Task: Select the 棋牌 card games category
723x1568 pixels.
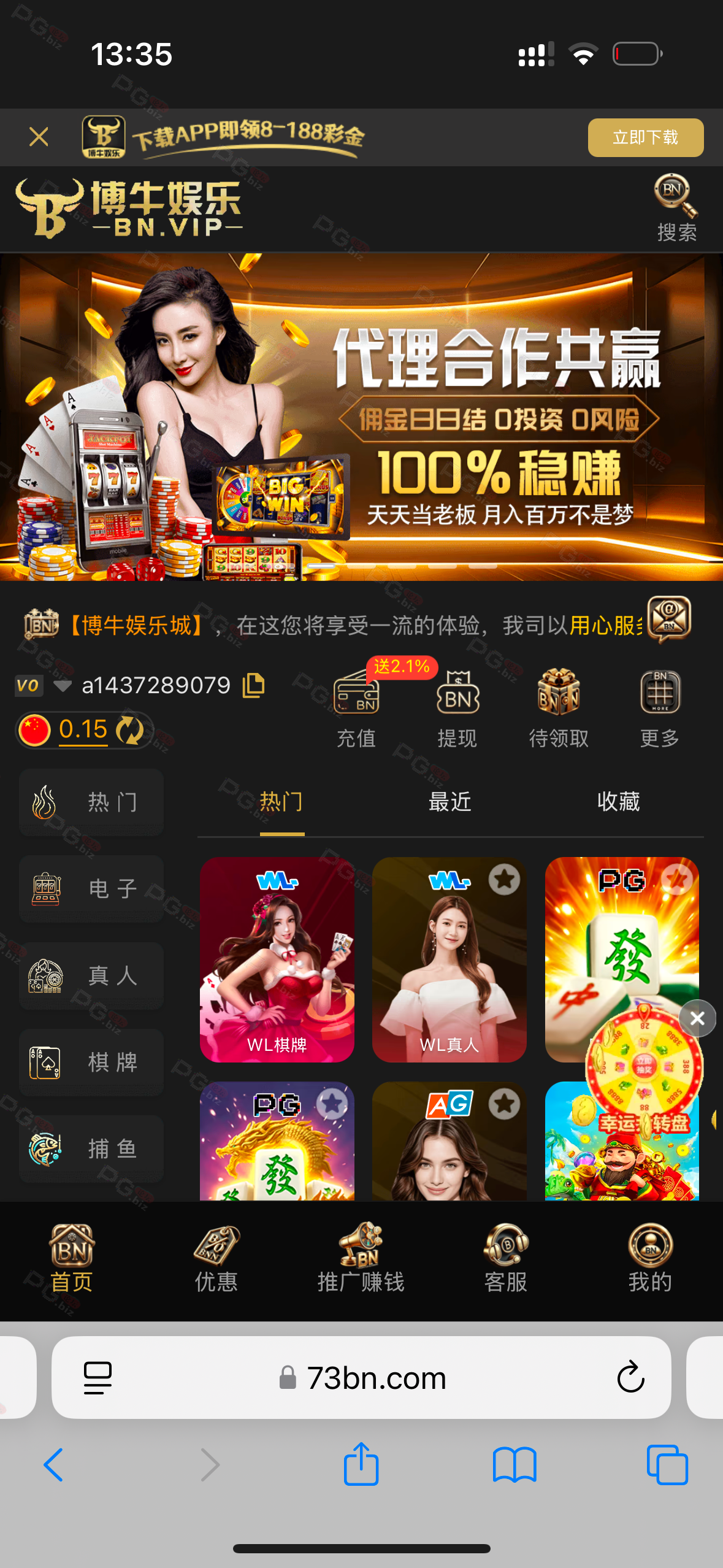Action: (91, 1062)
